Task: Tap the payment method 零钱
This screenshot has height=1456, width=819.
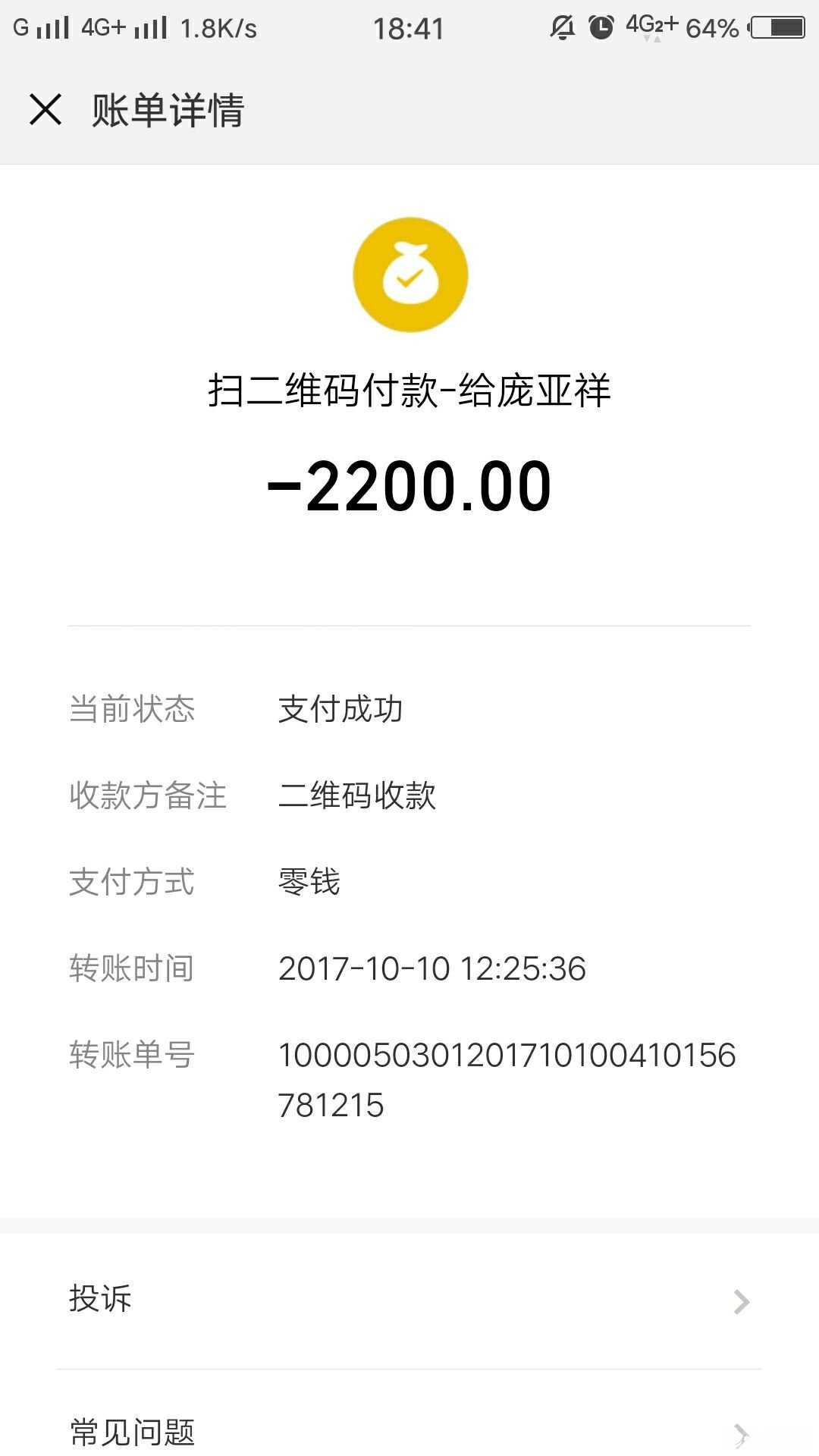Action: click(308, 882)
